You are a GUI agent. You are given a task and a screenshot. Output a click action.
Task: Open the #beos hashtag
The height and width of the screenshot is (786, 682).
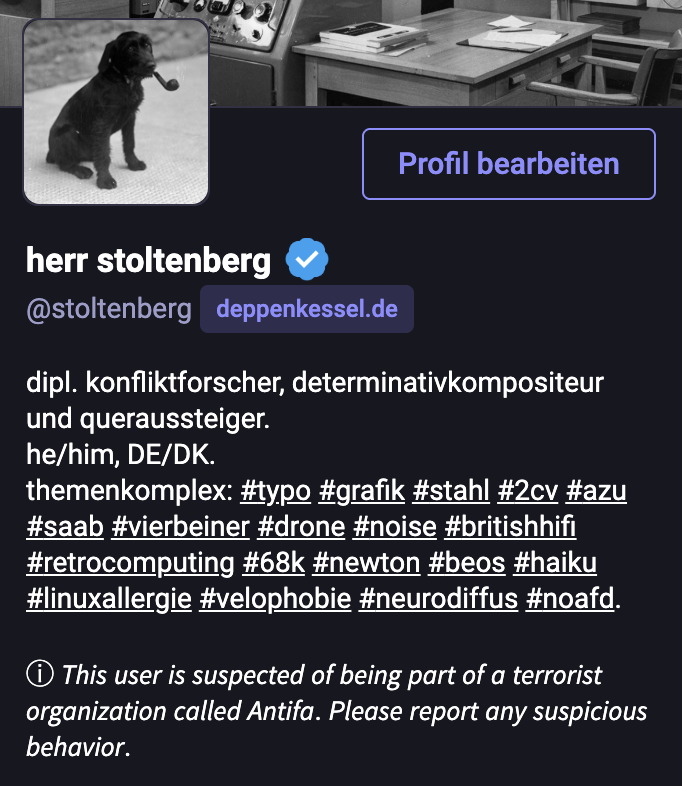point(466,563)
